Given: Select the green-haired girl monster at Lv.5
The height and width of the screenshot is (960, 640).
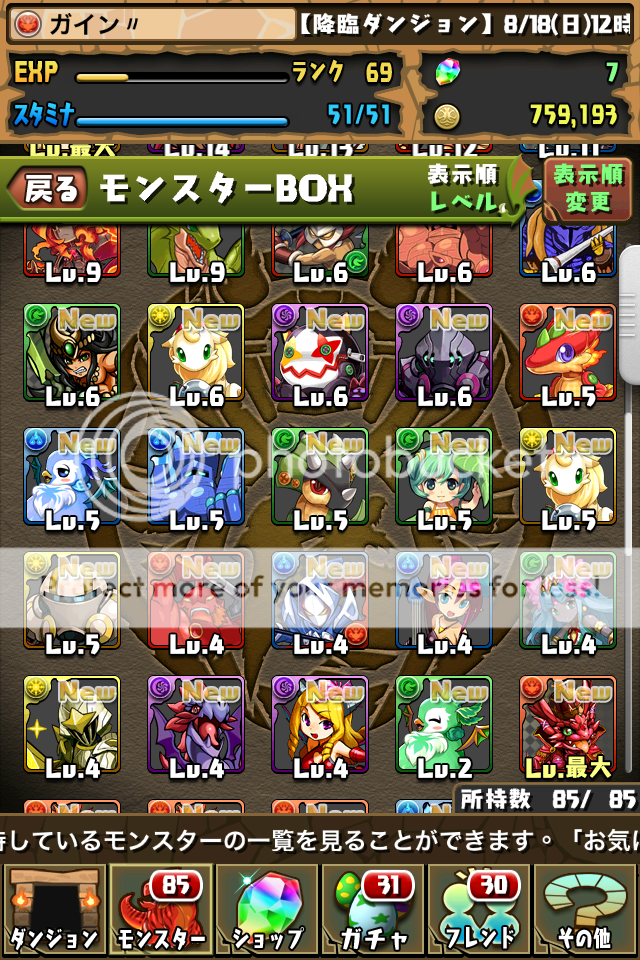Looking at the screenshot, I should point(443,476).
